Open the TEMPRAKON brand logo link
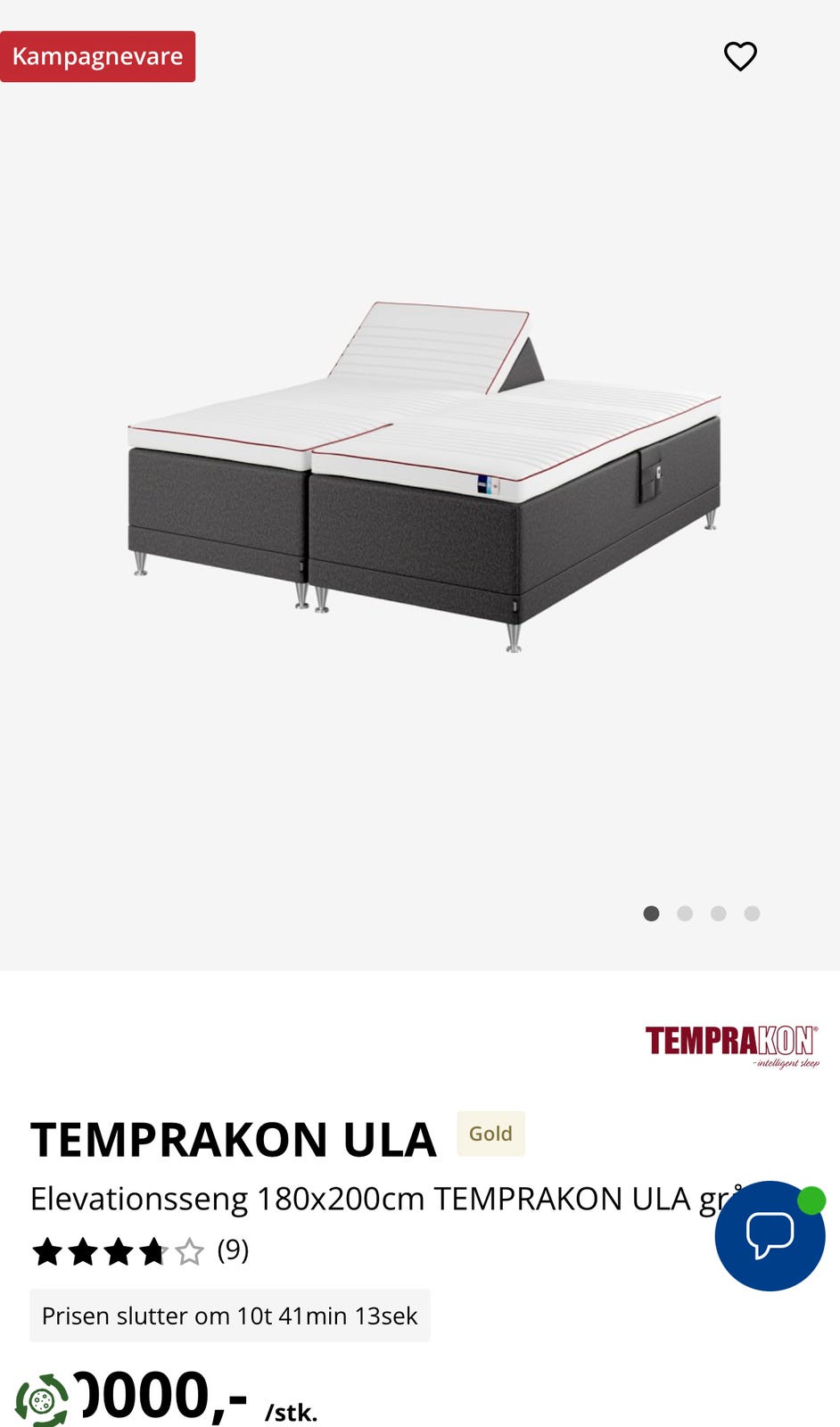The width and height of the screenshot is (840, 1427). [732, 1045]
